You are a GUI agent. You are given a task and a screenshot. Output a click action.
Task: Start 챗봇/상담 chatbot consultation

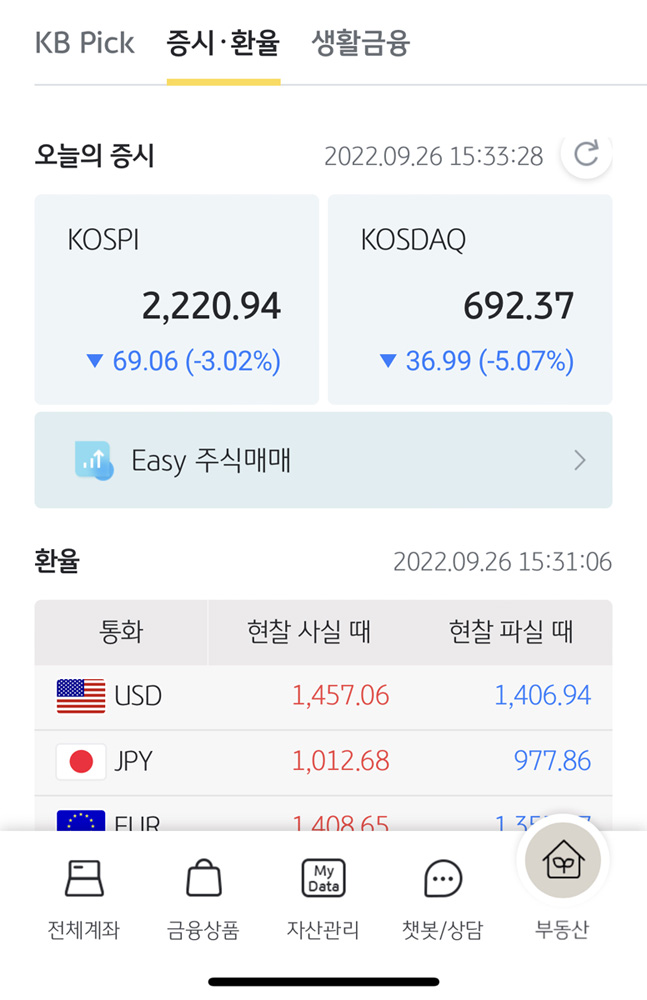click(442, 897)
